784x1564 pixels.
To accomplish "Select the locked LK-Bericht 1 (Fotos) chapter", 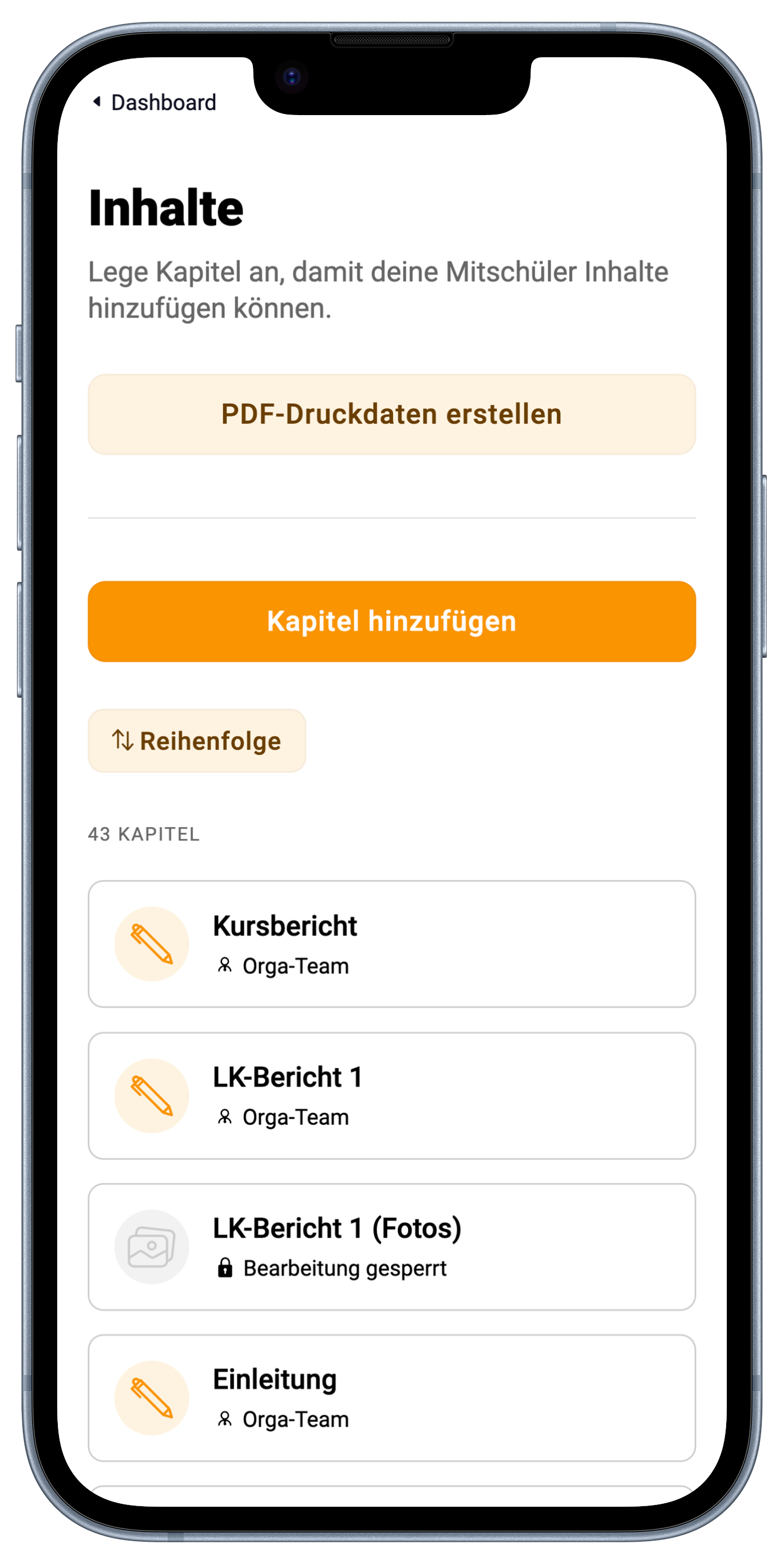I will click(x=391, y=1246).
